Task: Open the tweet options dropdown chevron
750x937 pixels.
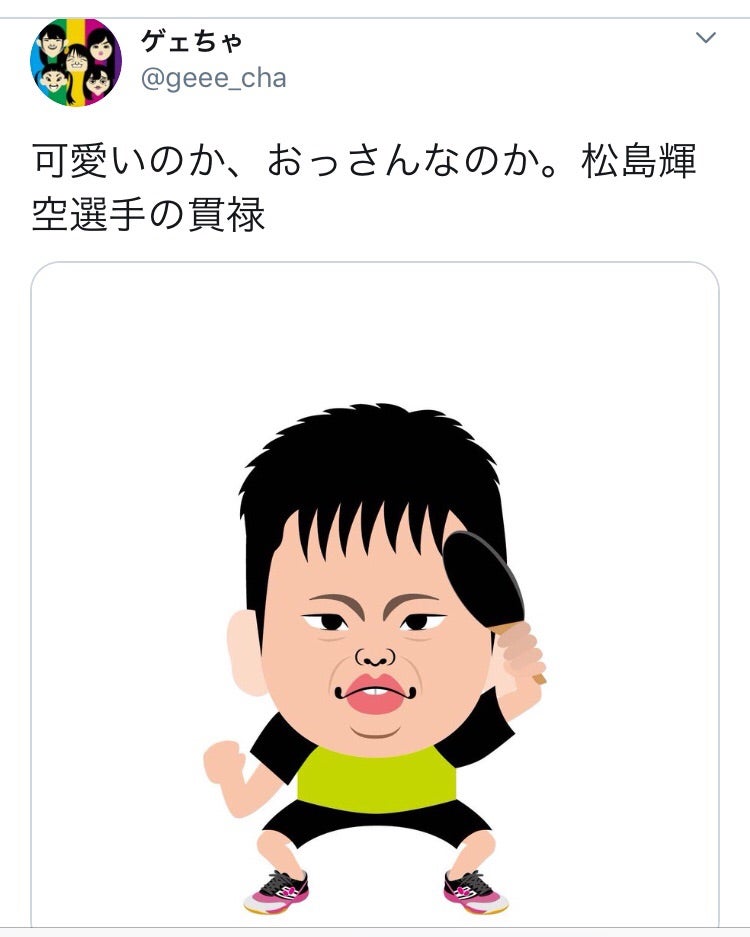Action: coord(706,39)
